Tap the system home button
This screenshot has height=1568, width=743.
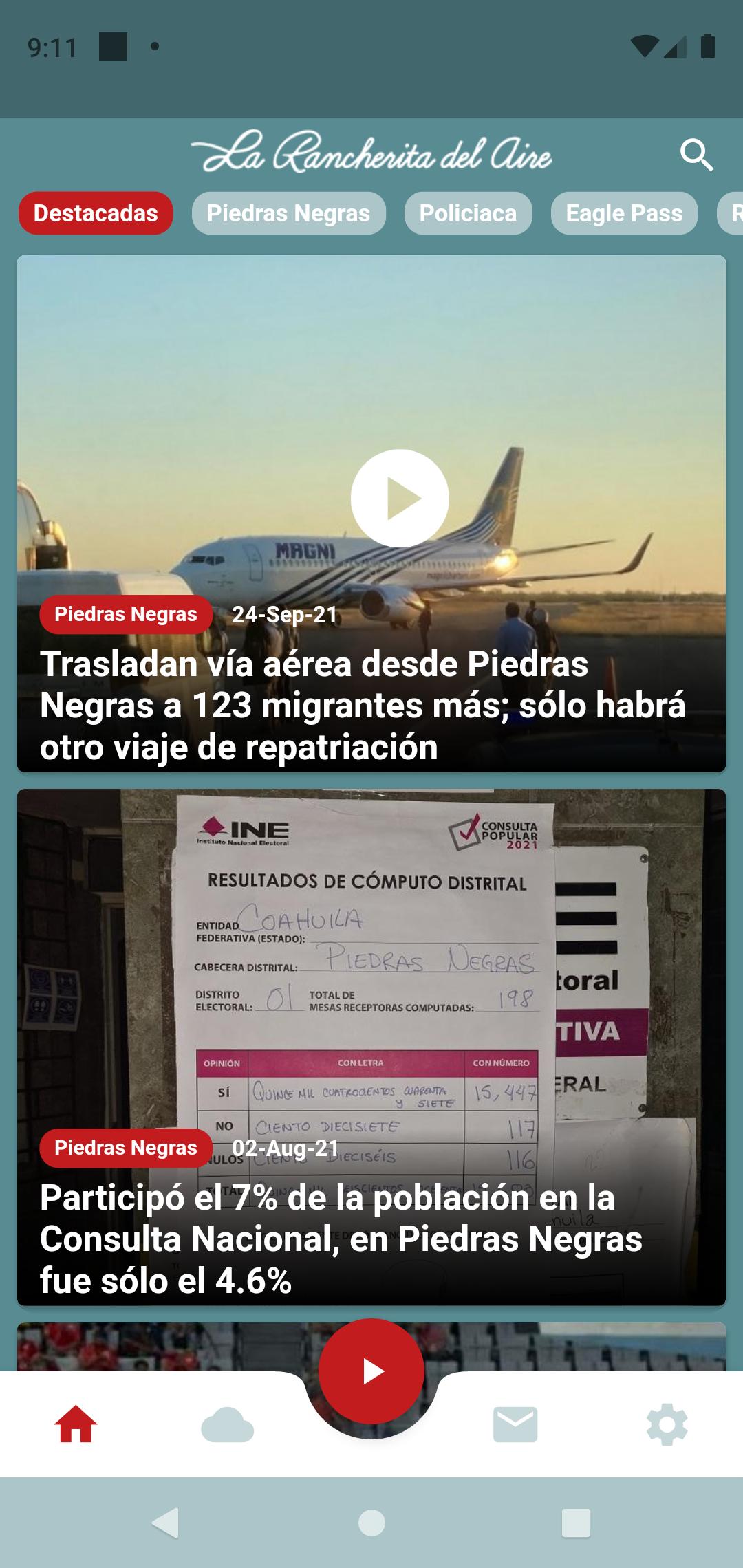[371, 1523]
